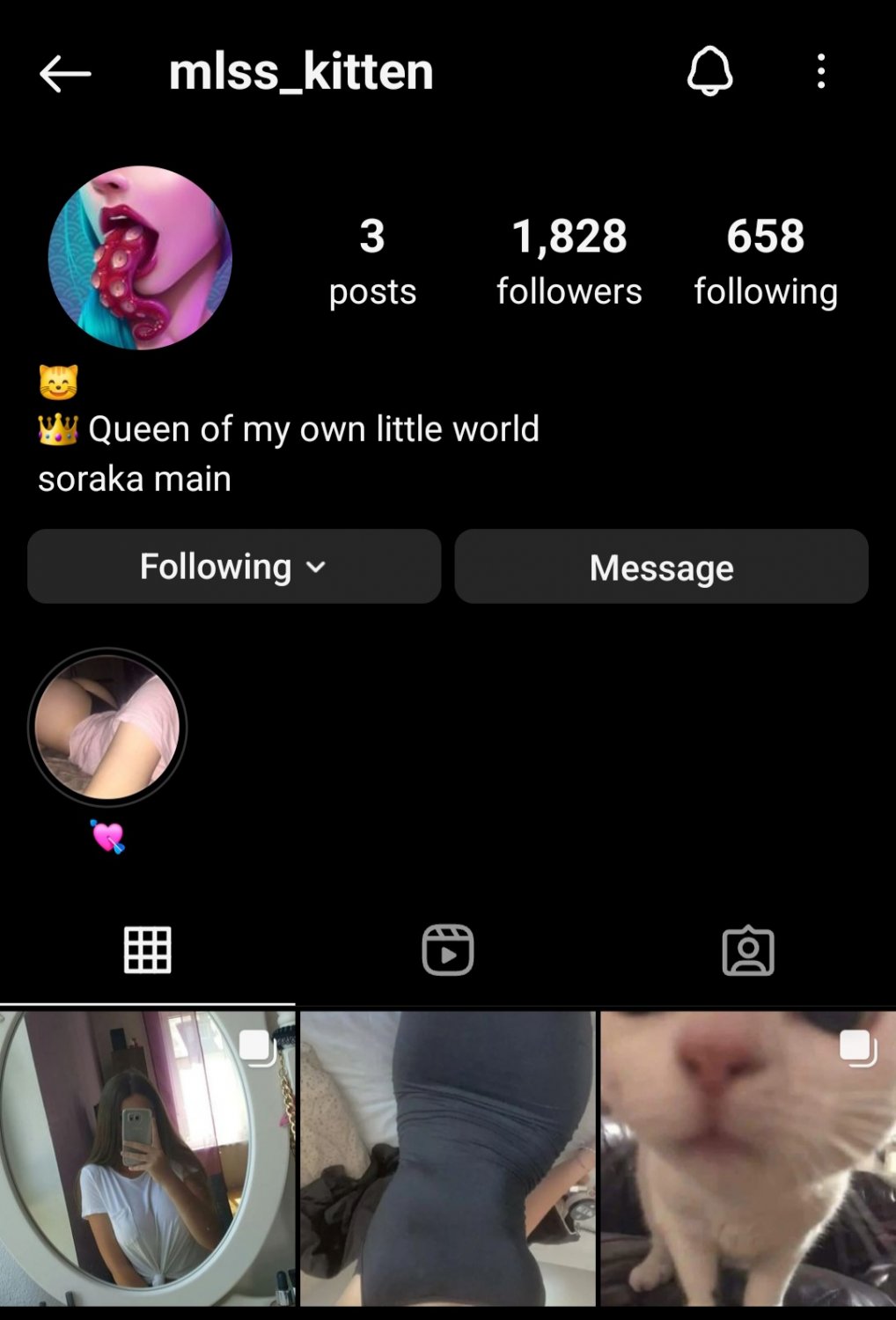Go back with the arrow icon
896x1320 pixels.
[x=65, y=73]
